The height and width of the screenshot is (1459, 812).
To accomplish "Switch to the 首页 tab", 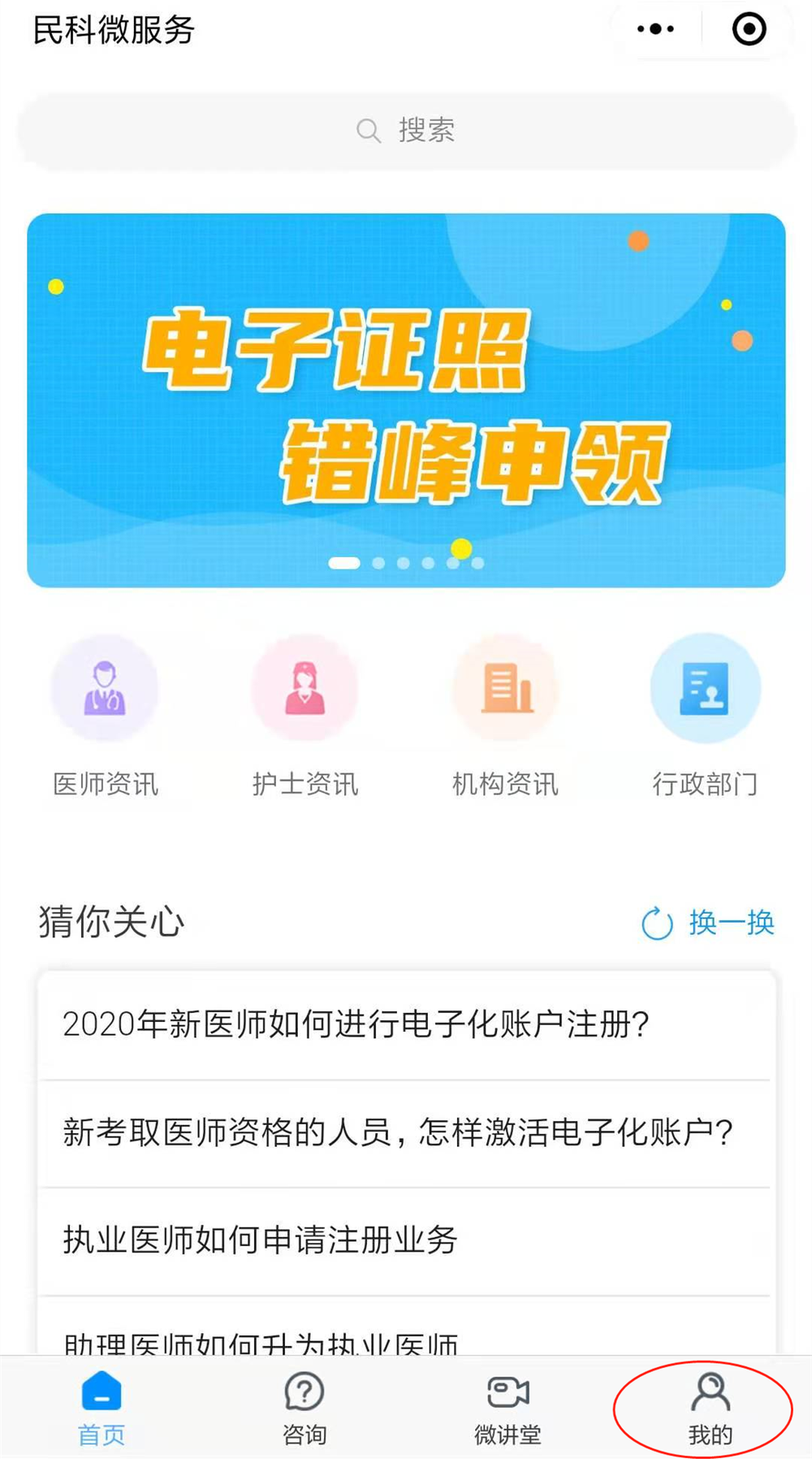I will (x=101, y=1409).
